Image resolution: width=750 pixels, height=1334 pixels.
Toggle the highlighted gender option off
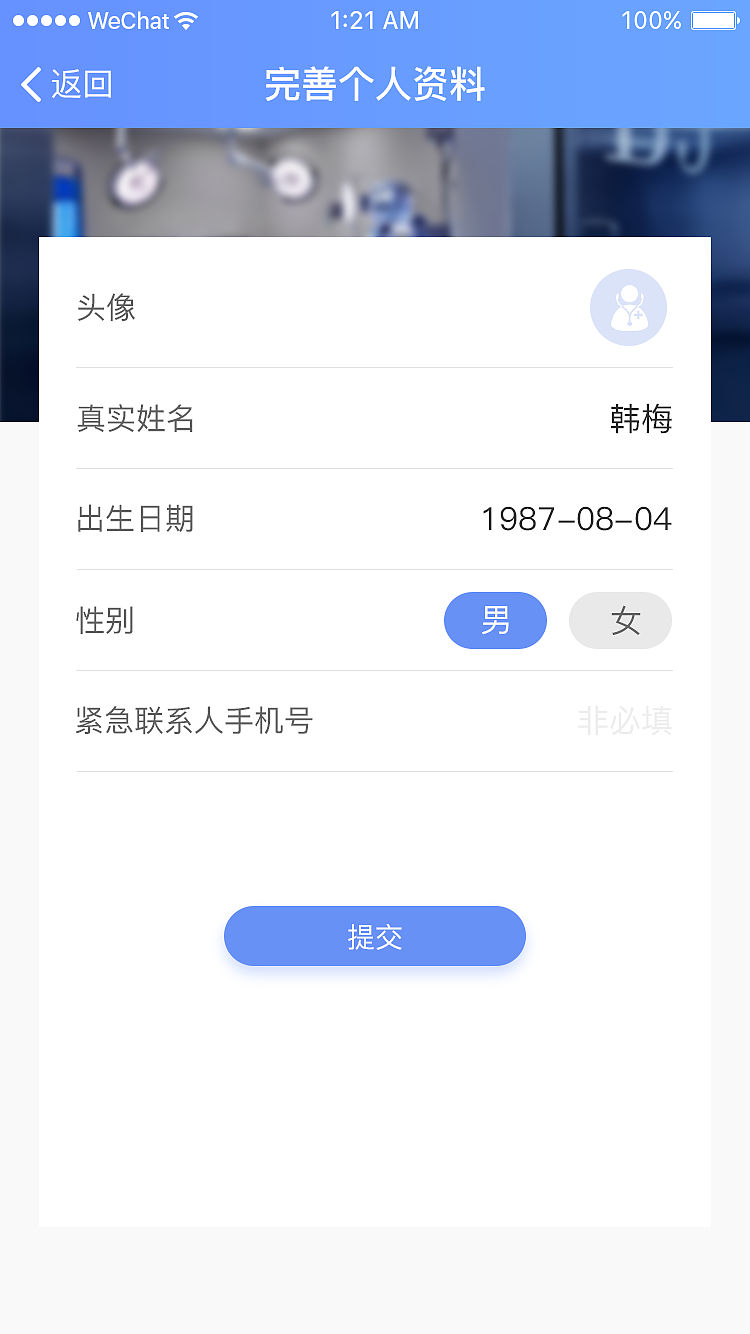(495, 620)
